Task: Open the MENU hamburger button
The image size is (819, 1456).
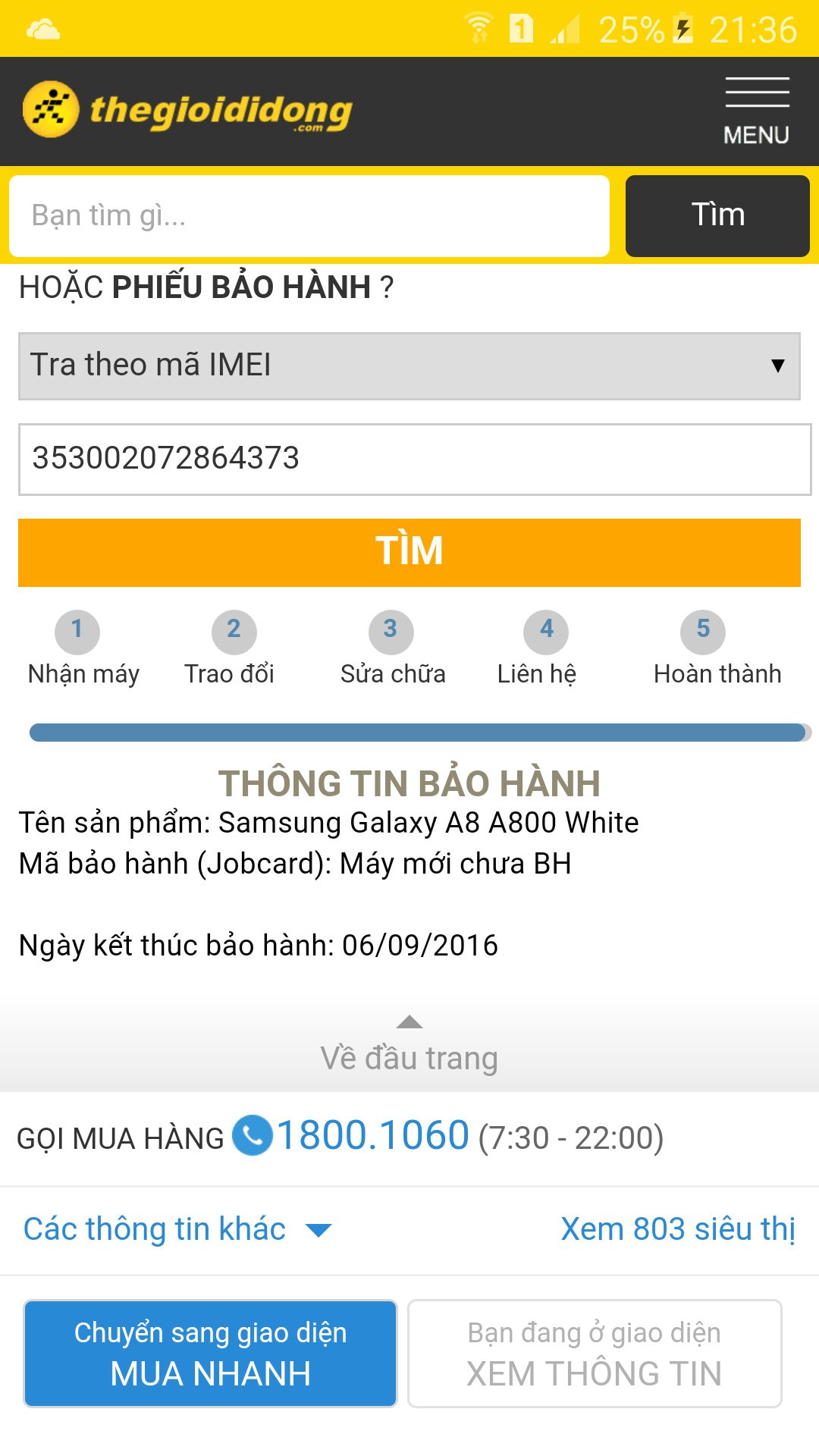Action: [757, 111]
